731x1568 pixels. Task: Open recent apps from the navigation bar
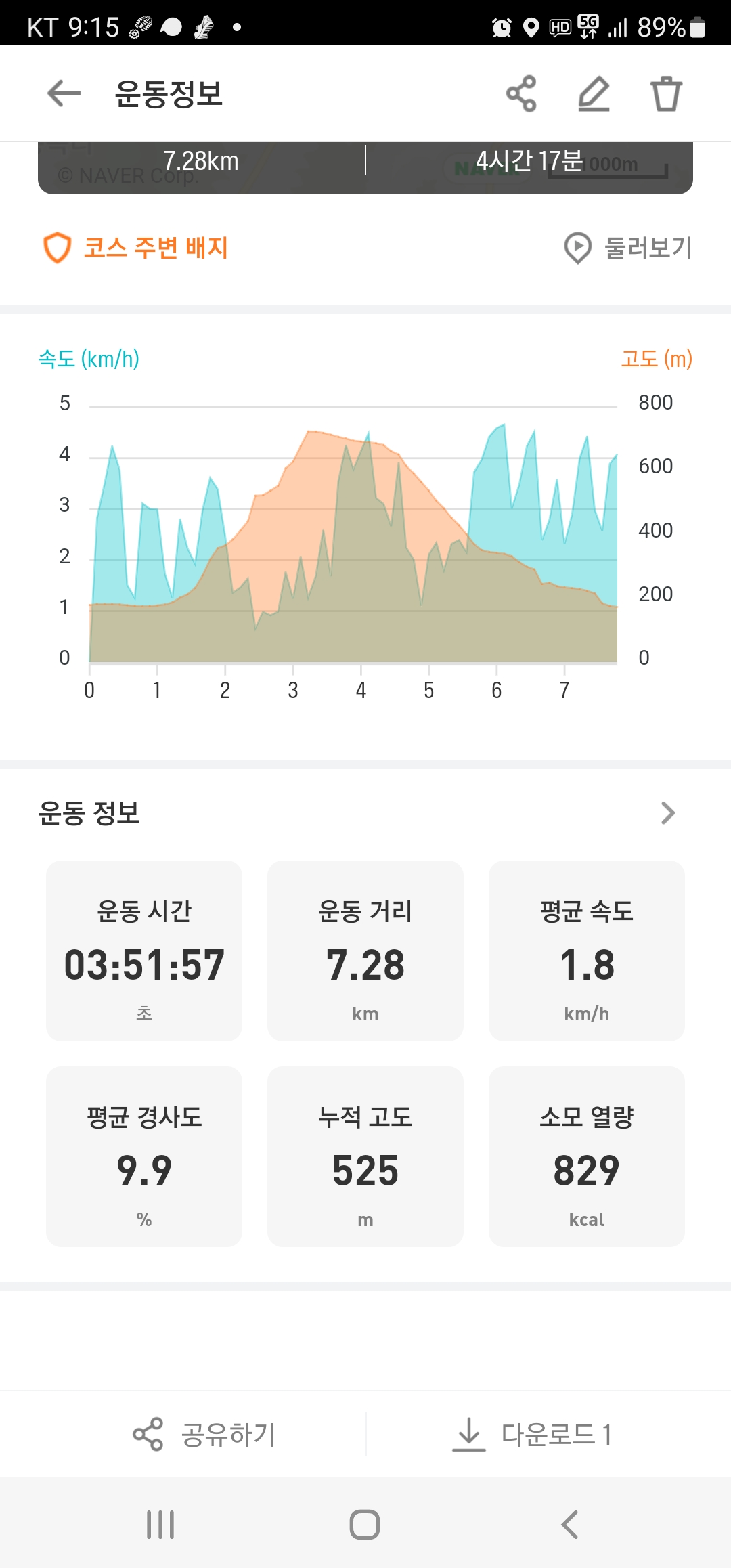160,1525
